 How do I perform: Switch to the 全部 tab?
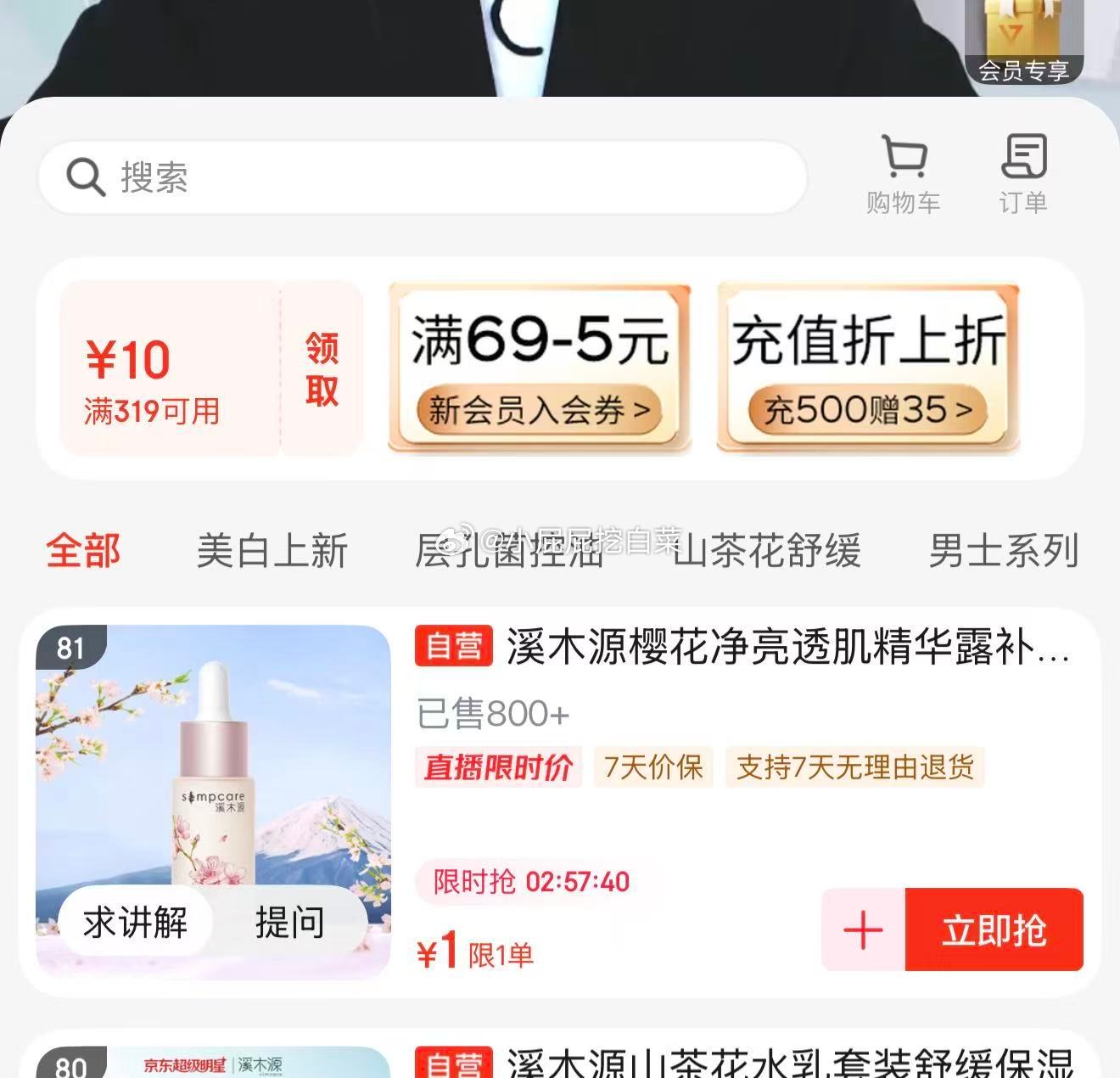click(x=83, y=550)
